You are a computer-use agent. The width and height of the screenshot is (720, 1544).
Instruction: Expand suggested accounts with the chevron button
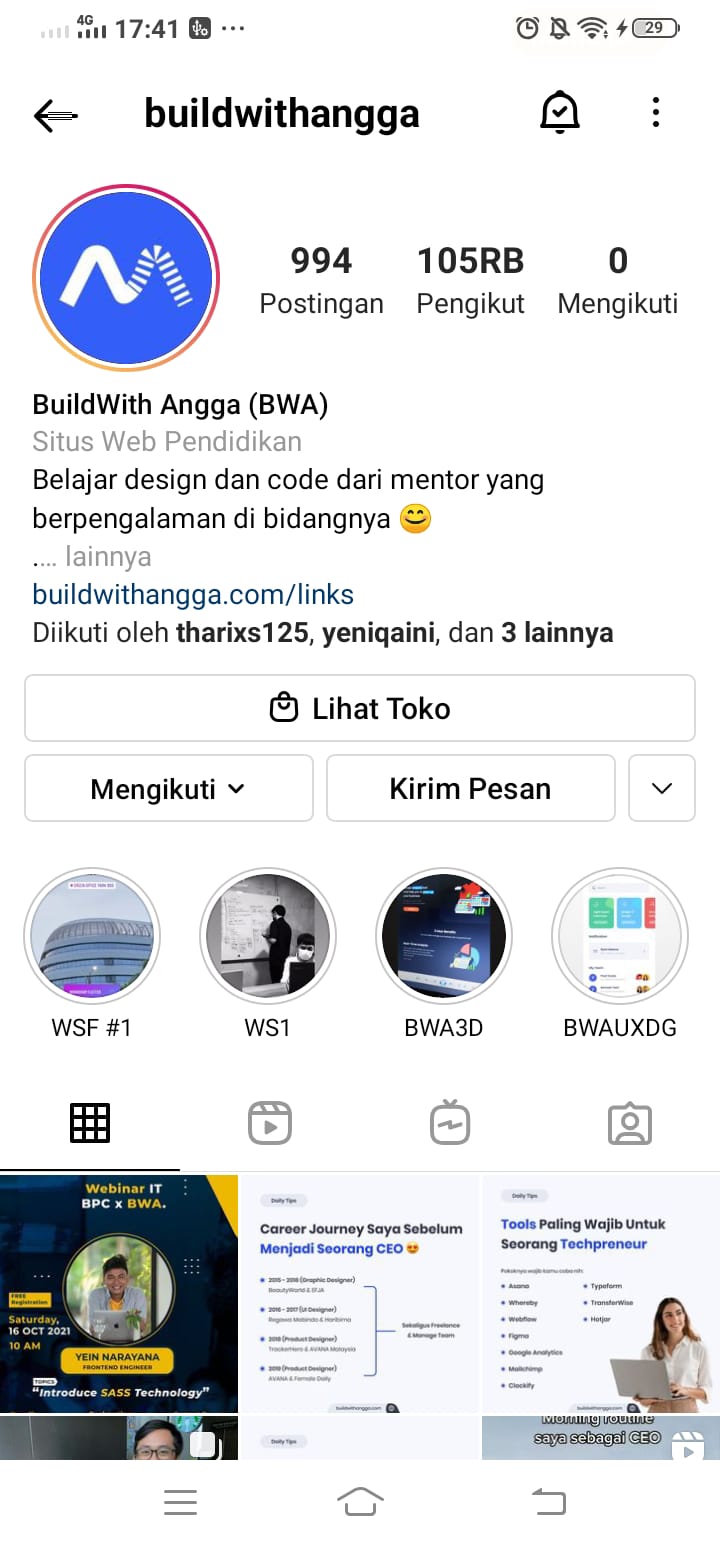(x=661, y=788)
